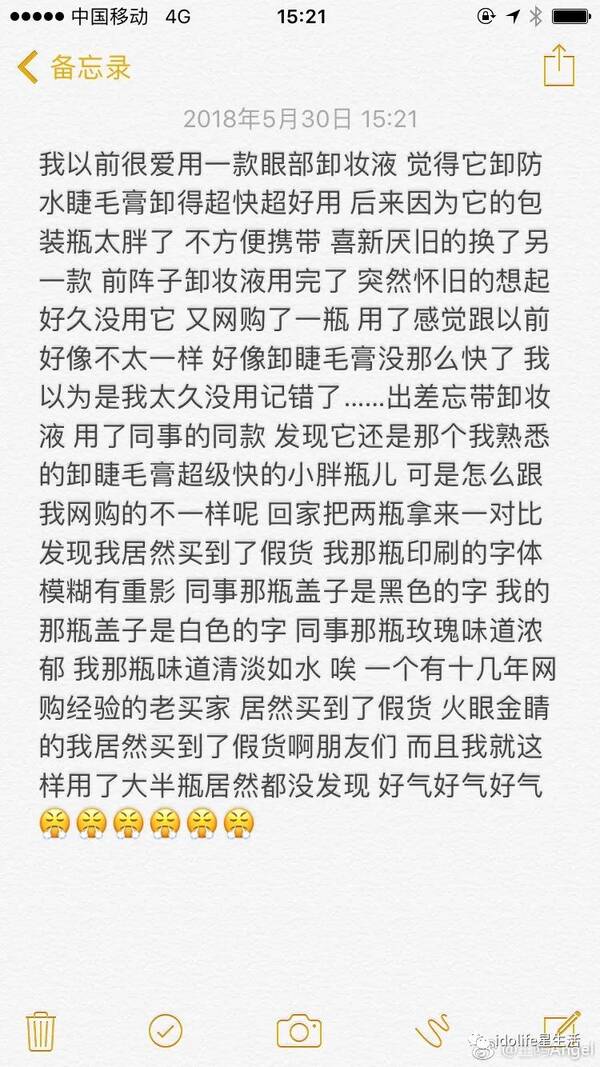Open the camera to add photo
This screenshot has width=600, height=1067.
[299, 1030]
